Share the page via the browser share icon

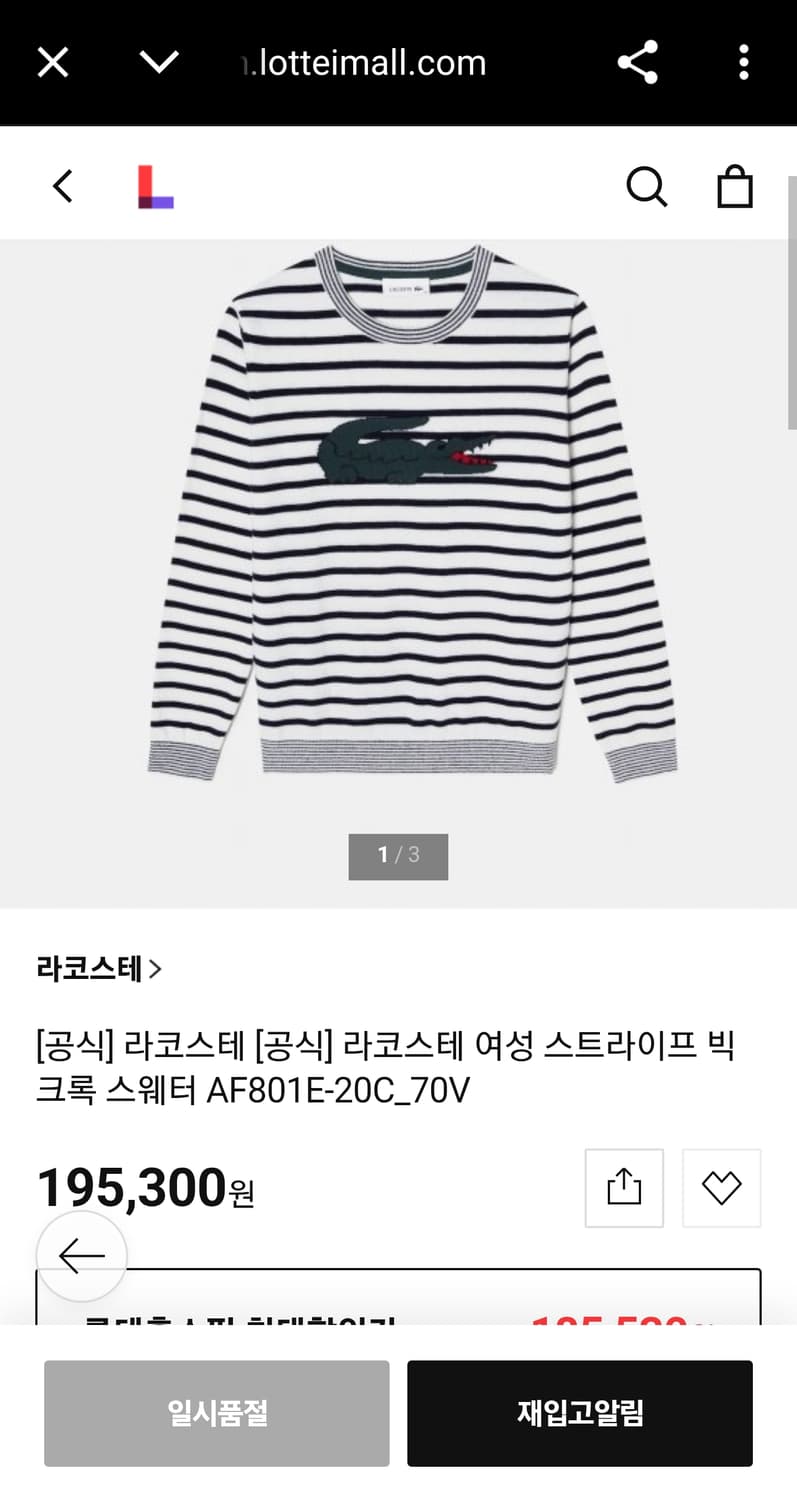click(x=637, y=62)
